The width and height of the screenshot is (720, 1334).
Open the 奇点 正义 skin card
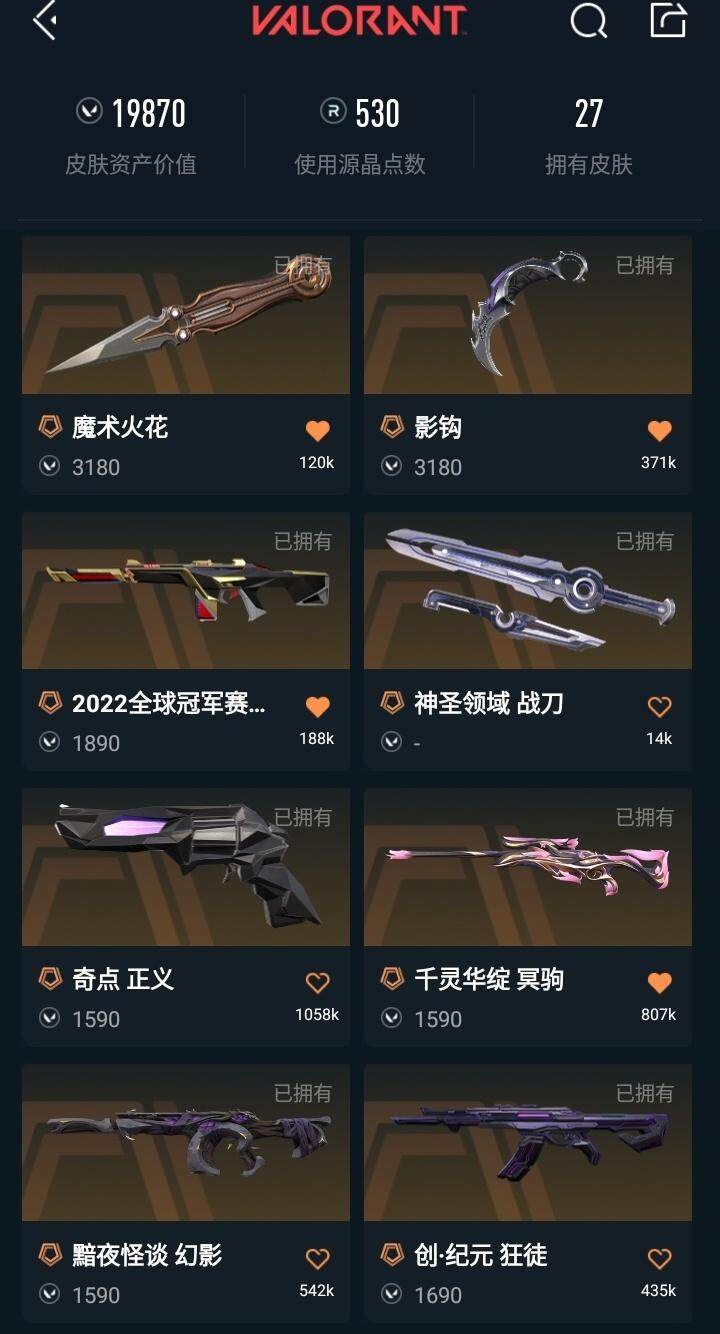tap(186, 867)
